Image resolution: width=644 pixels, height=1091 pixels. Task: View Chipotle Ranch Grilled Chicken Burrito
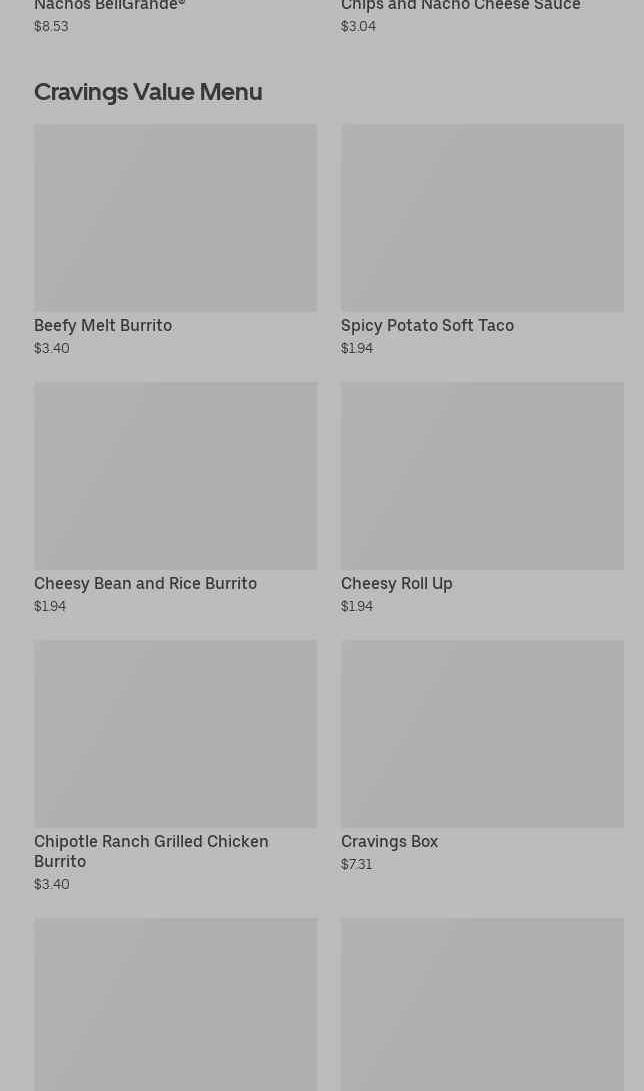pyautogui.click(x=175, y=766)
